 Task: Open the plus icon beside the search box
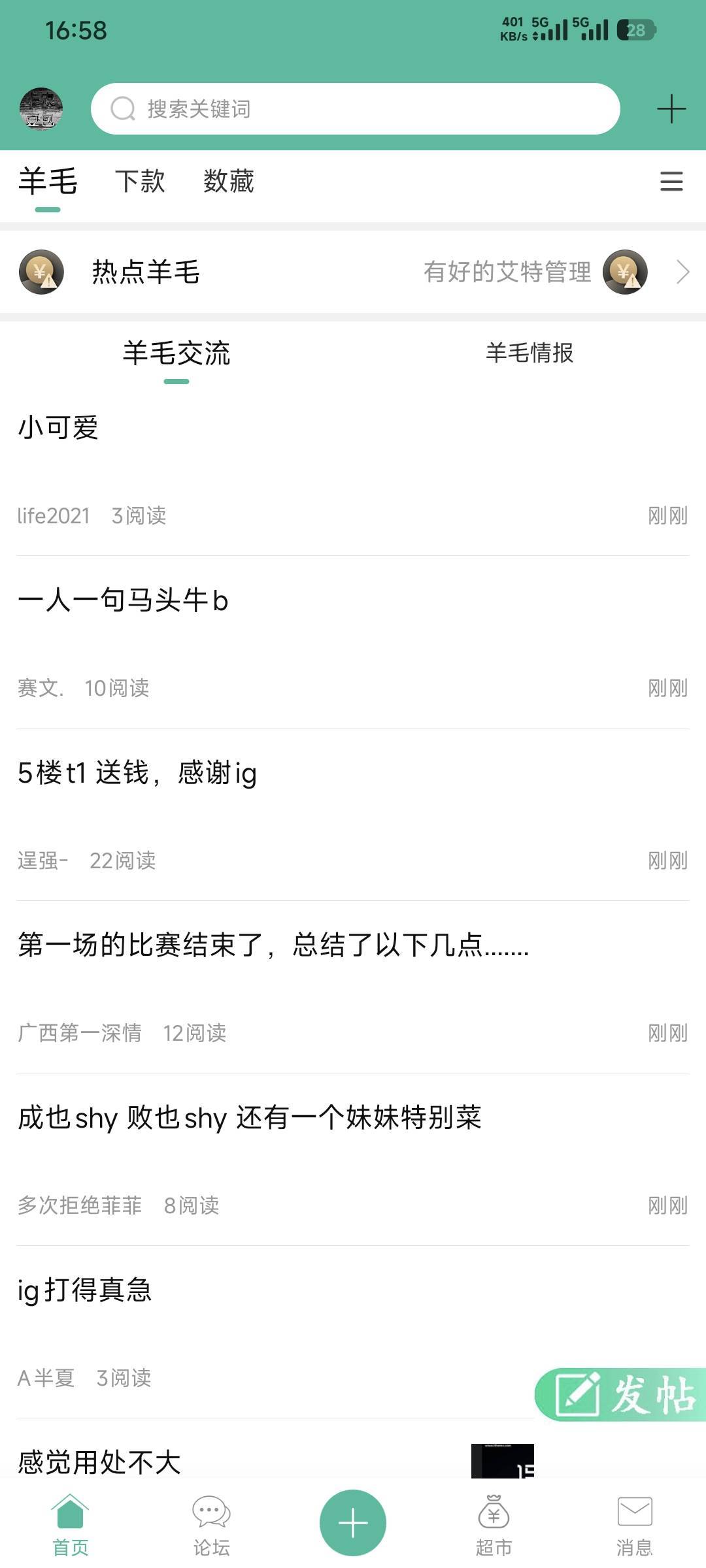[671, 109]
